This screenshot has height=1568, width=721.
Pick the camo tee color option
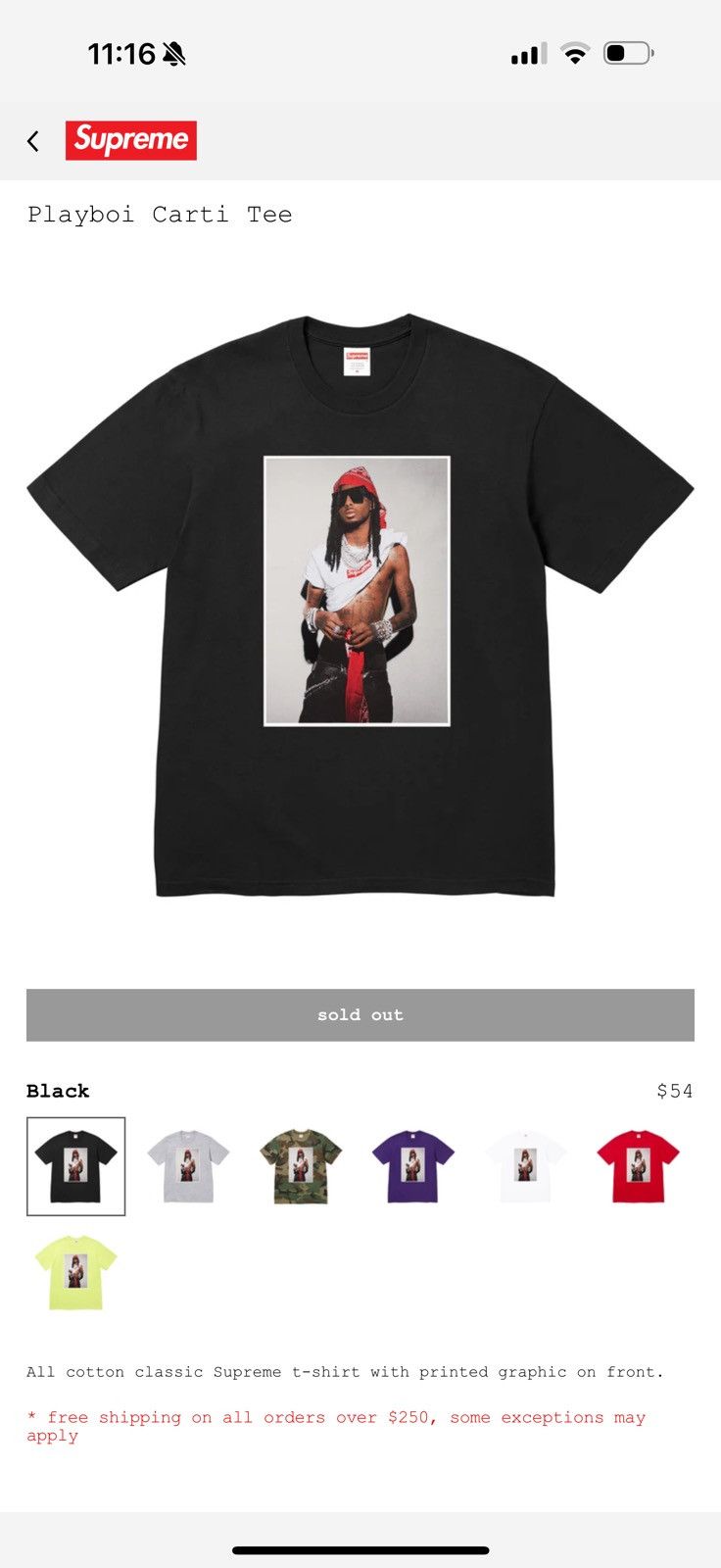click(301, 1166)
